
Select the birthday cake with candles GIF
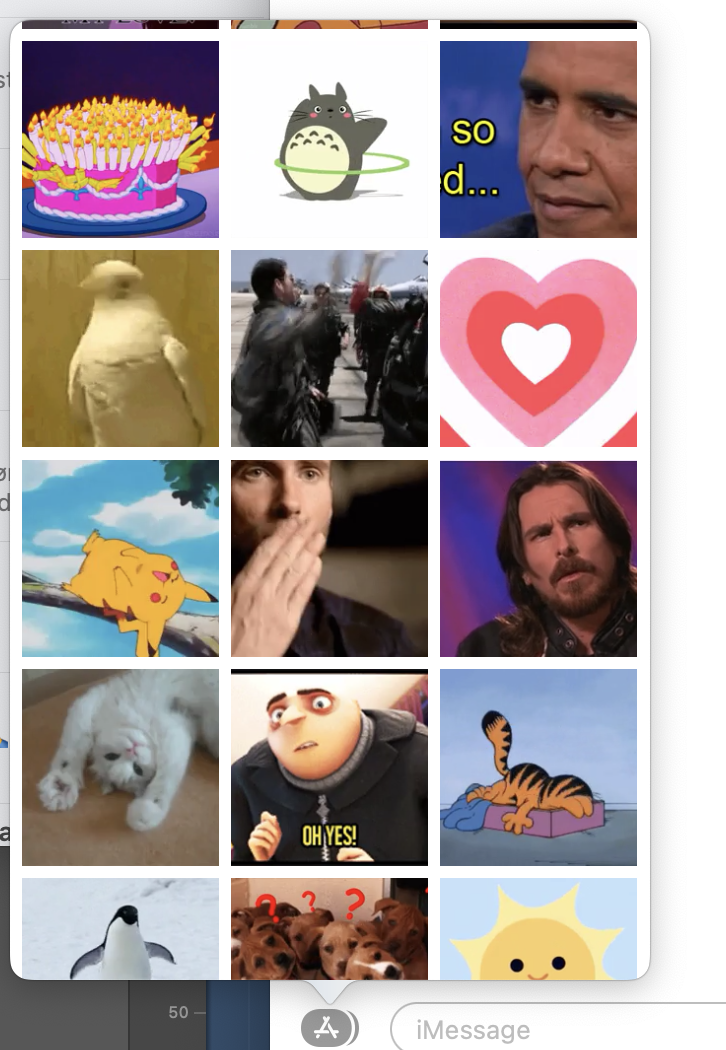point(120,139)
